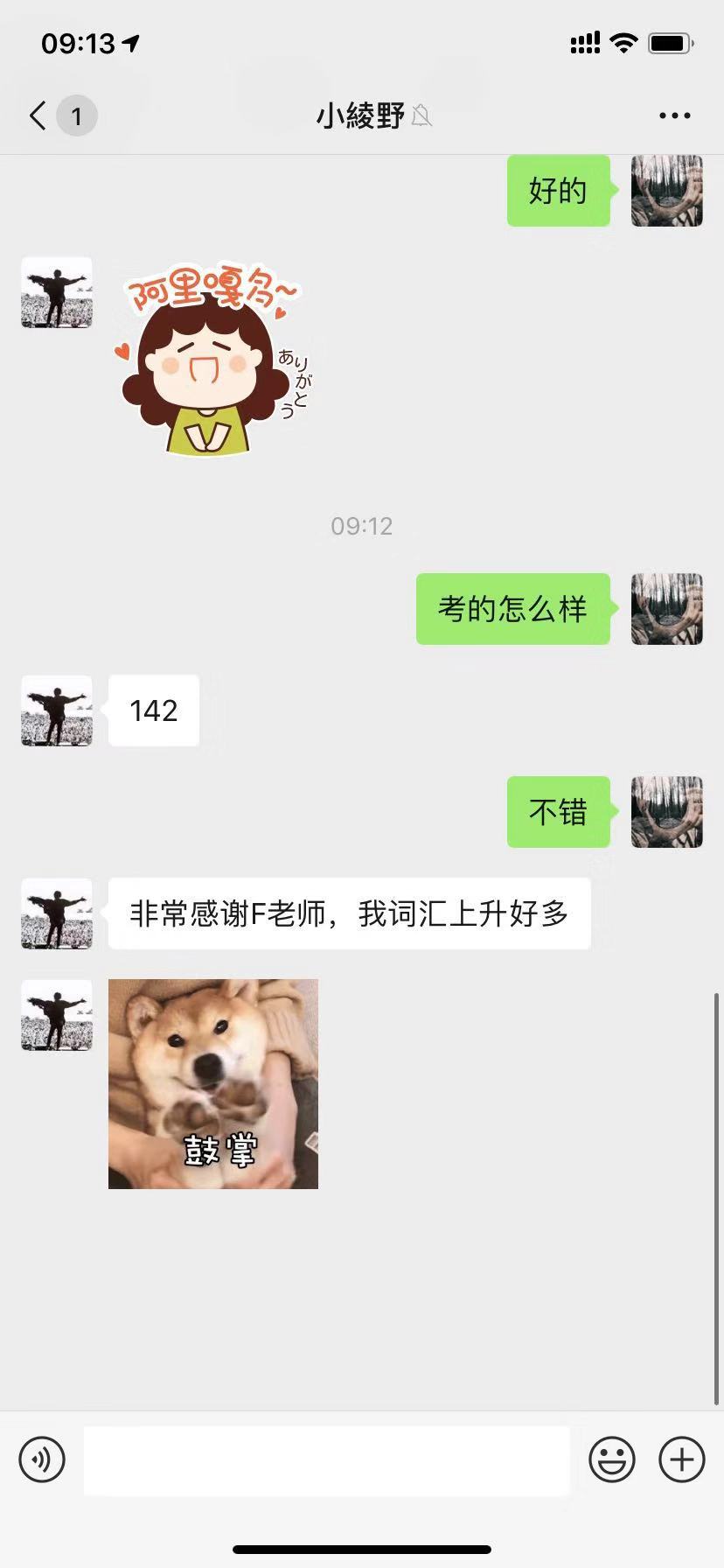The width and height of the screenshot is (724, 1568).
Task: Open the friend's avatar next to 142 message
Action: [x=55, y=710]
